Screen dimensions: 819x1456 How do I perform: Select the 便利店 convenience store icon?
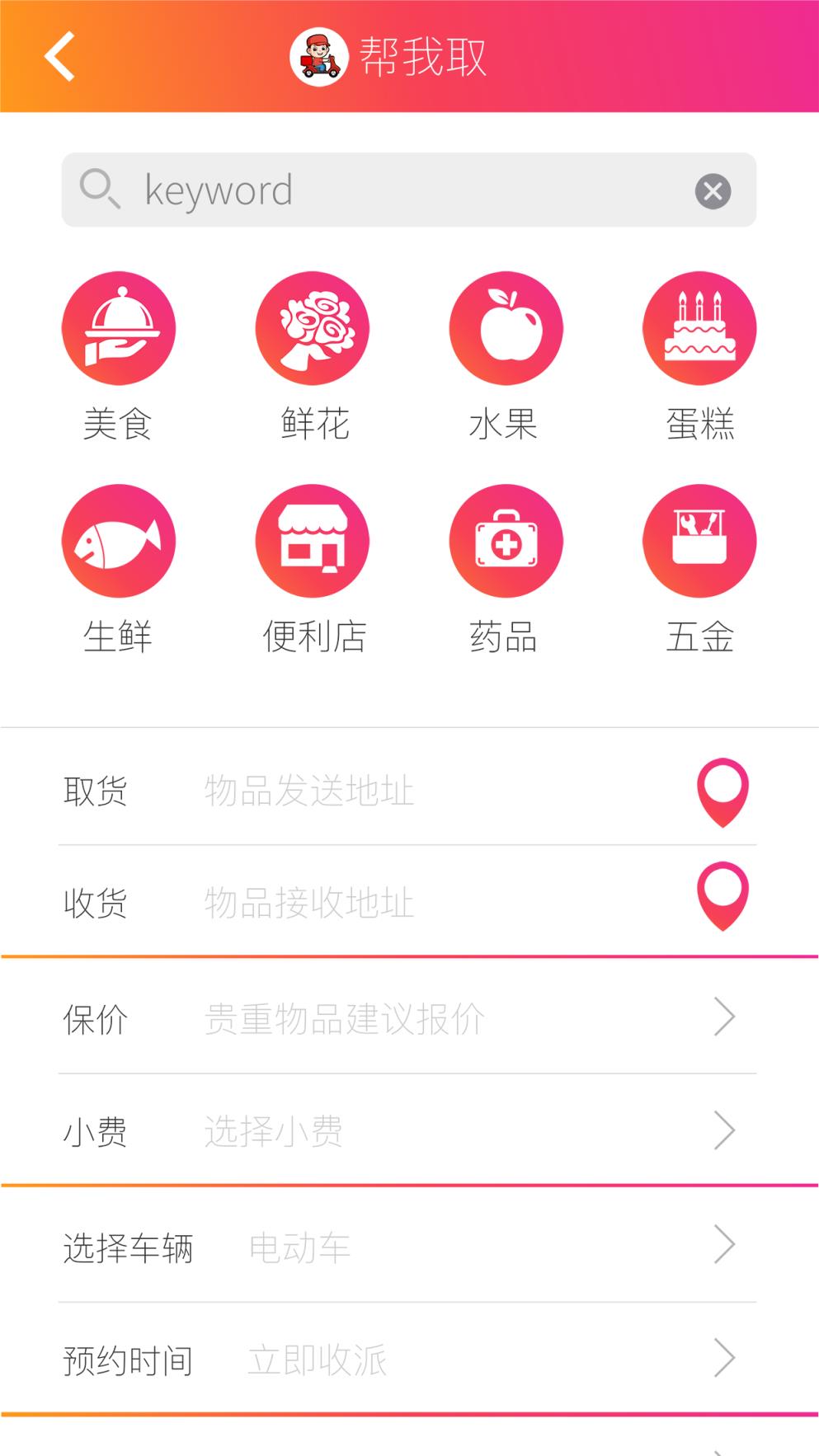(312, 541)
